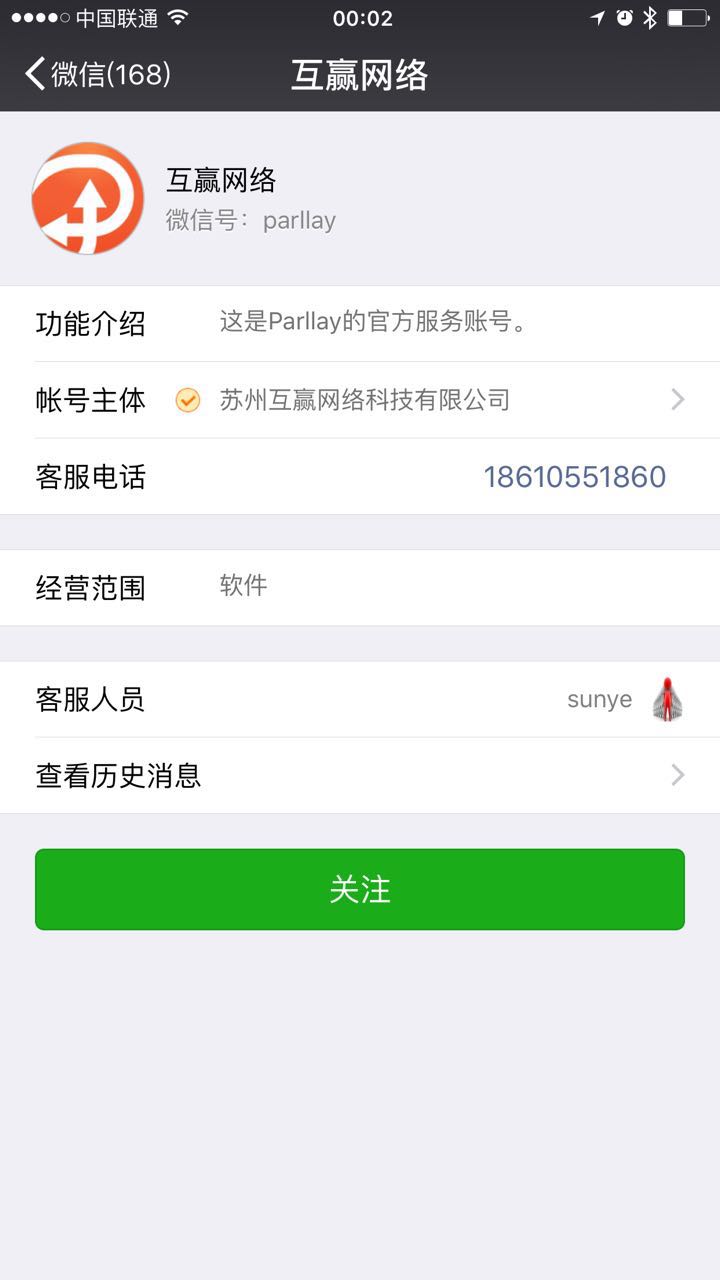This screenshot has height=1280, width=720.
Task: Open 查看历史消息 history messages
Action: coord(360,775)
